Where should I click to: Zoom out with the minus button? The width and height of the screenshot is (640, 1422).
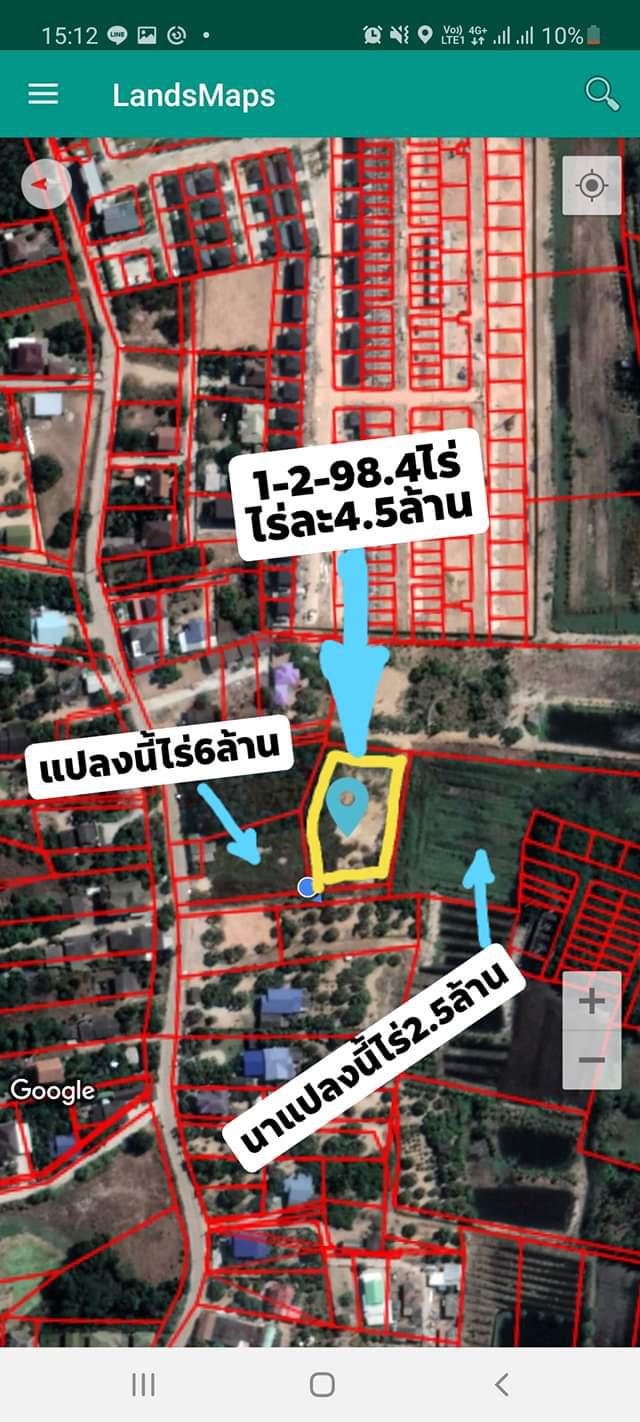click(x=592, y=1060)
